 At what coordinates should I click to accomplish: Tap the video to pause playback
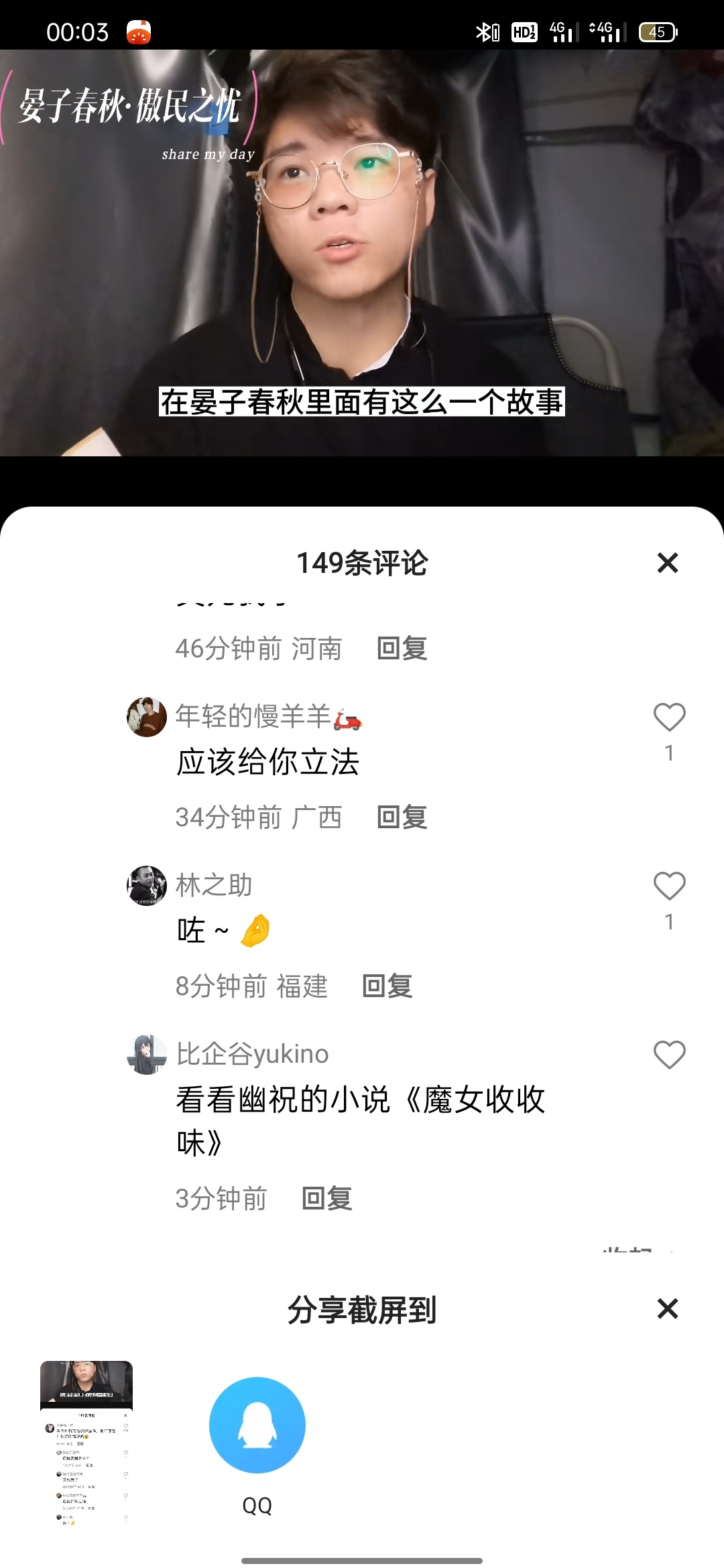[362, 253]
